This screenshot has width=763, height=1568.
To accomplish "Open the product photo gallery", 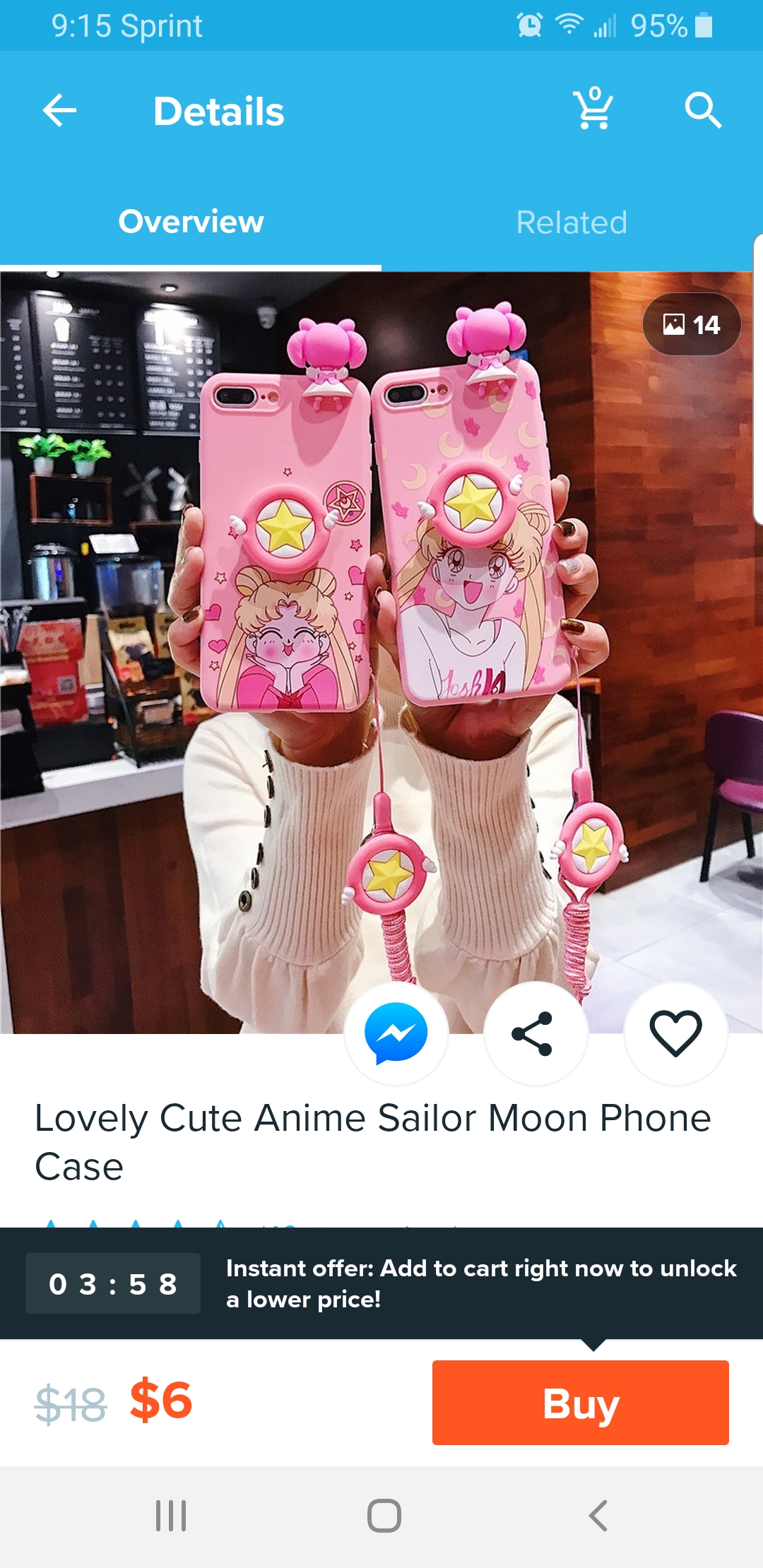I will (691, 324).
